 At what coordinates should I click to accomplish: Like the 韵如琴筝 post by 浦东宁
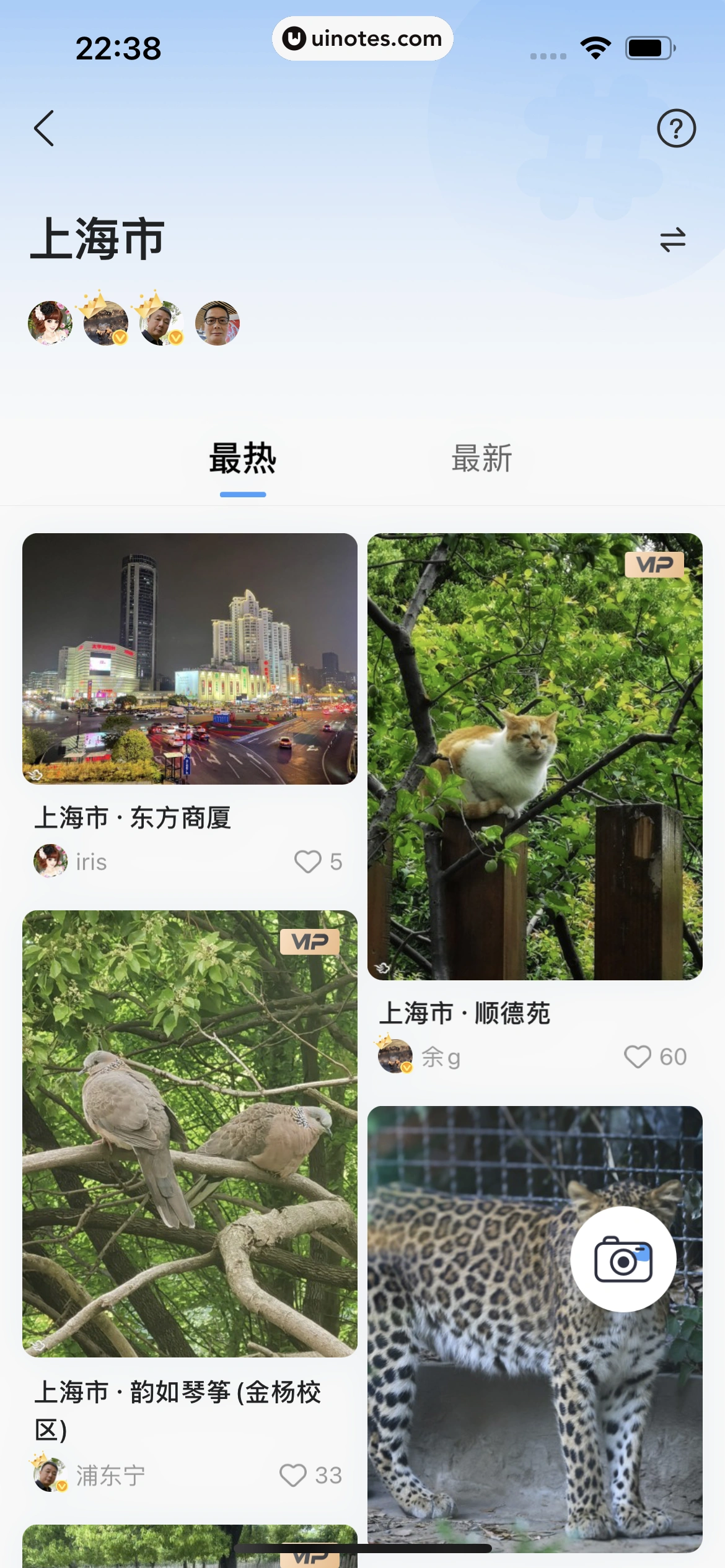293,1475
